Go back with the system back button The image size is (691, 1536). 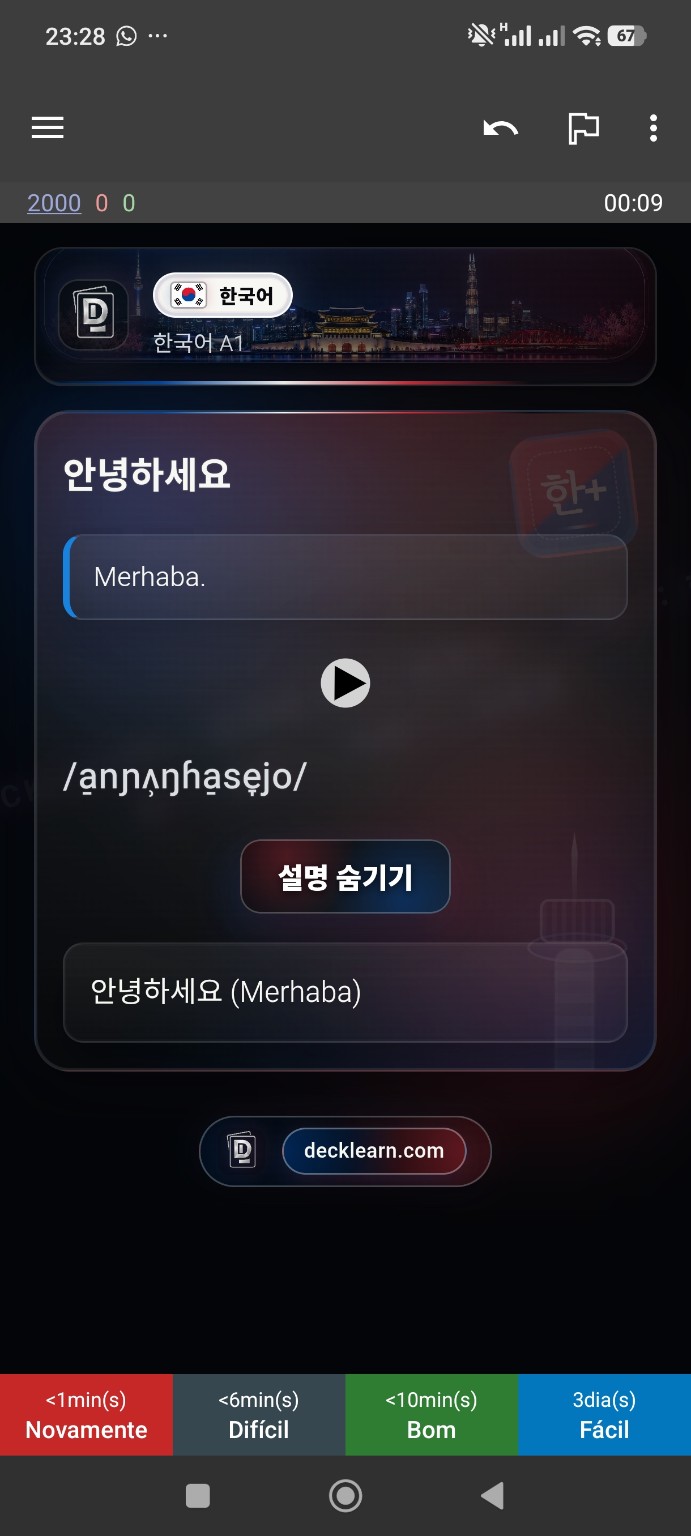(492, 1495)
